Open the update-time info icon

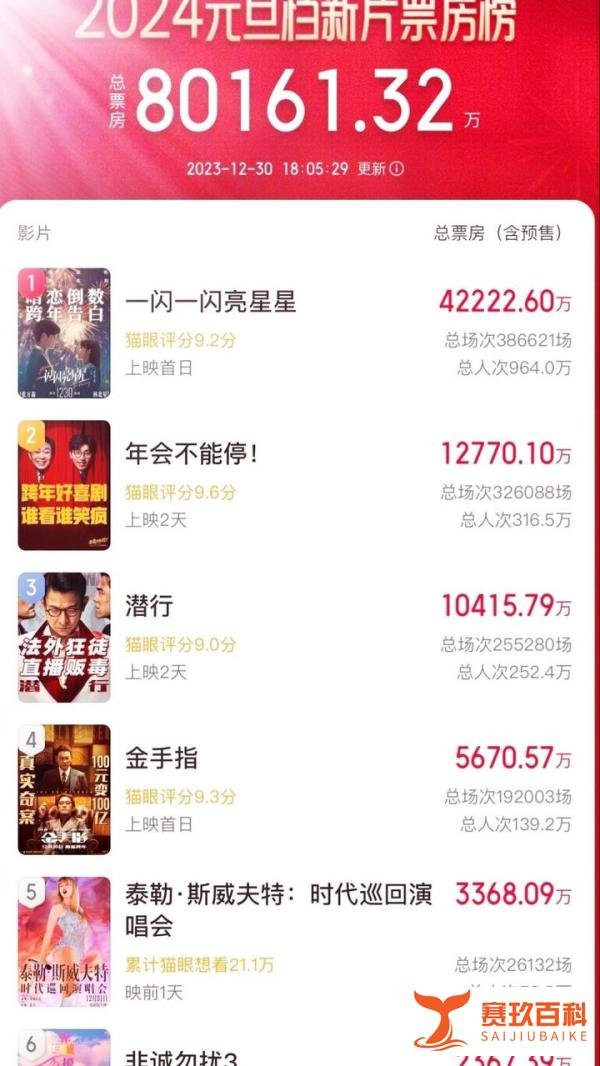click(x=397, y=169)
